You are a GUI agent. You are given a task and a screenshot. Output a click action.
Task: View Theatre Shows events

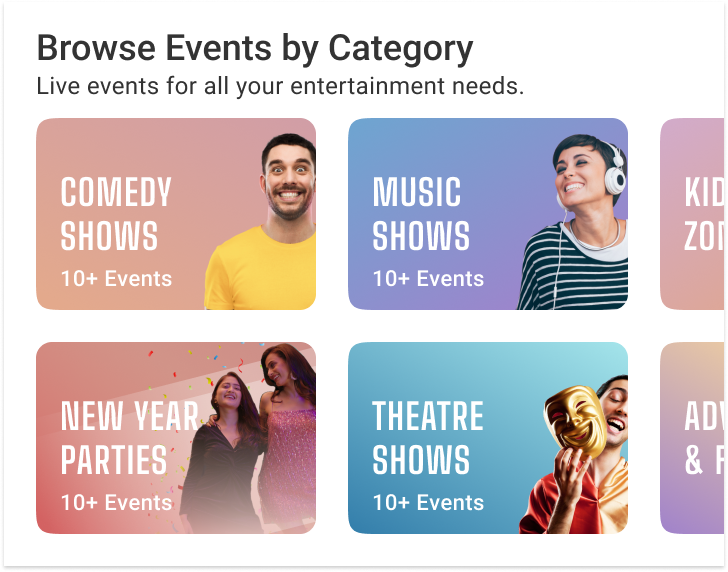pyautogui.click(x=488, y=438)
